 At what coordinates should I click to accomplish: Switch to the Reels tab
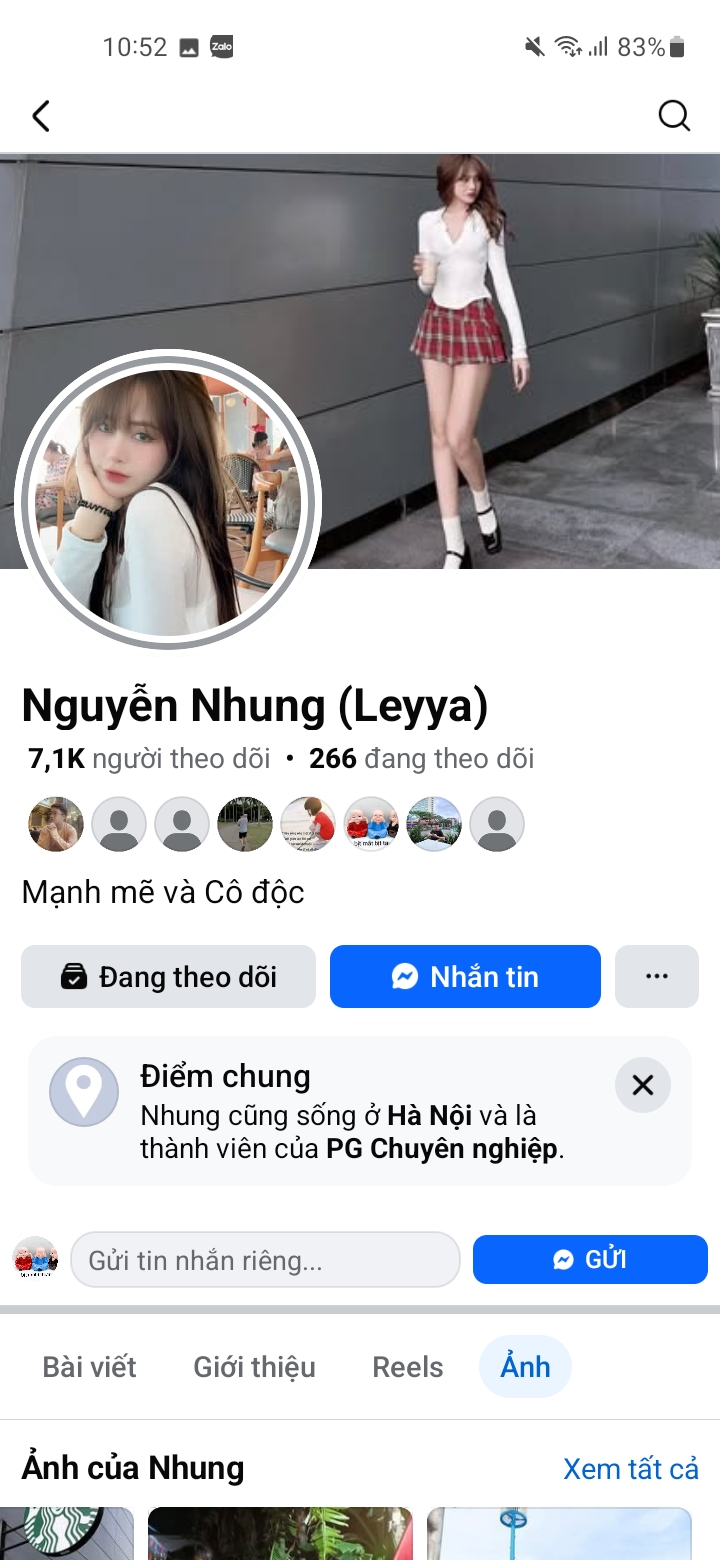click(x=407, y=1367)
